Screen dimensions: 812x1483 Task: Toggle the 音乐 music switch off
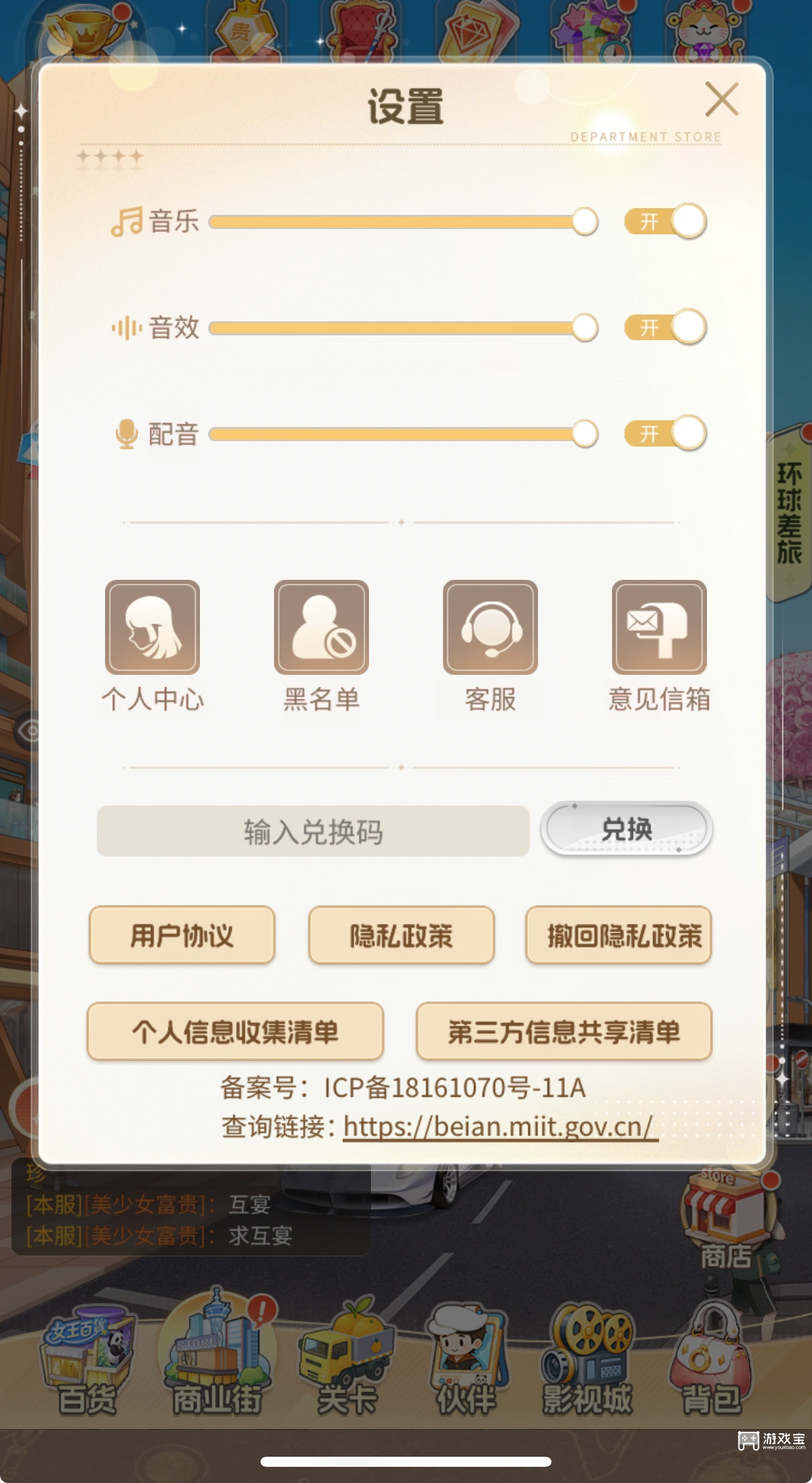(664, 221)
